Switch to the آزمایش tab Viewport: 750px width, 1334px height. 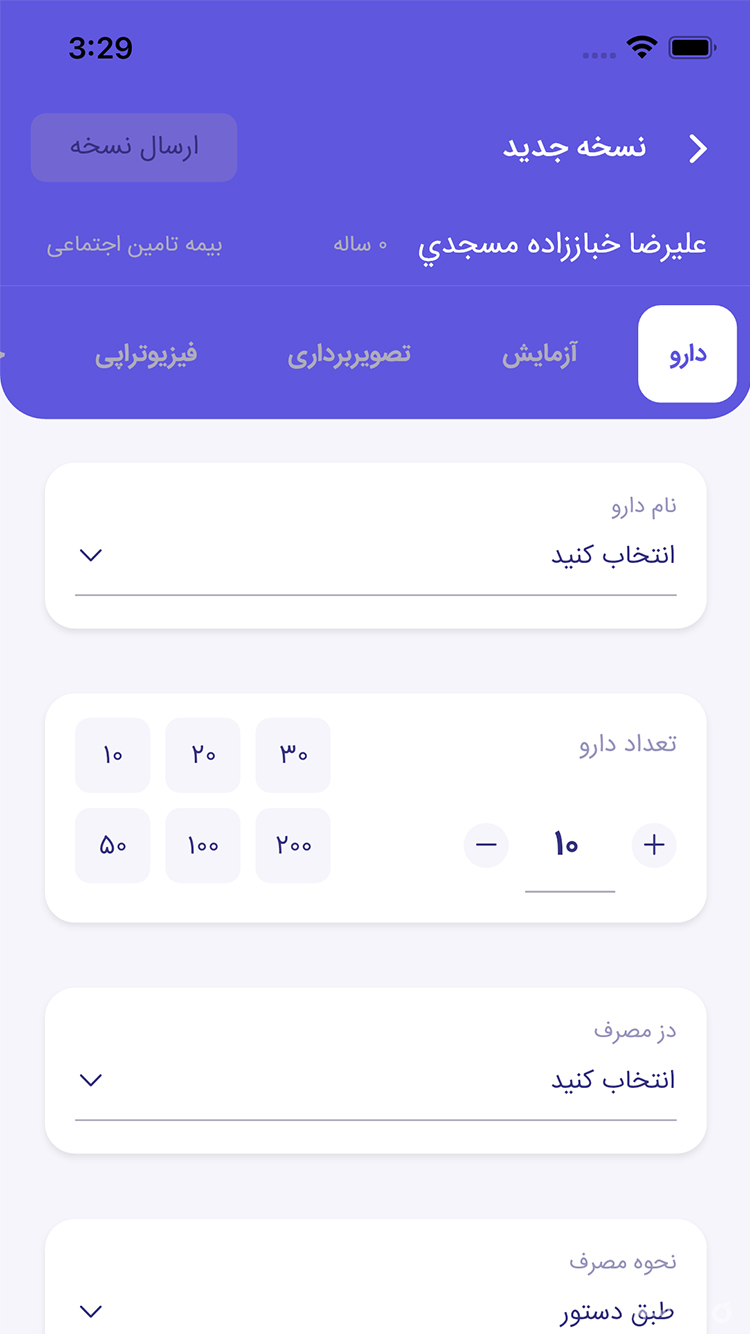541,355
